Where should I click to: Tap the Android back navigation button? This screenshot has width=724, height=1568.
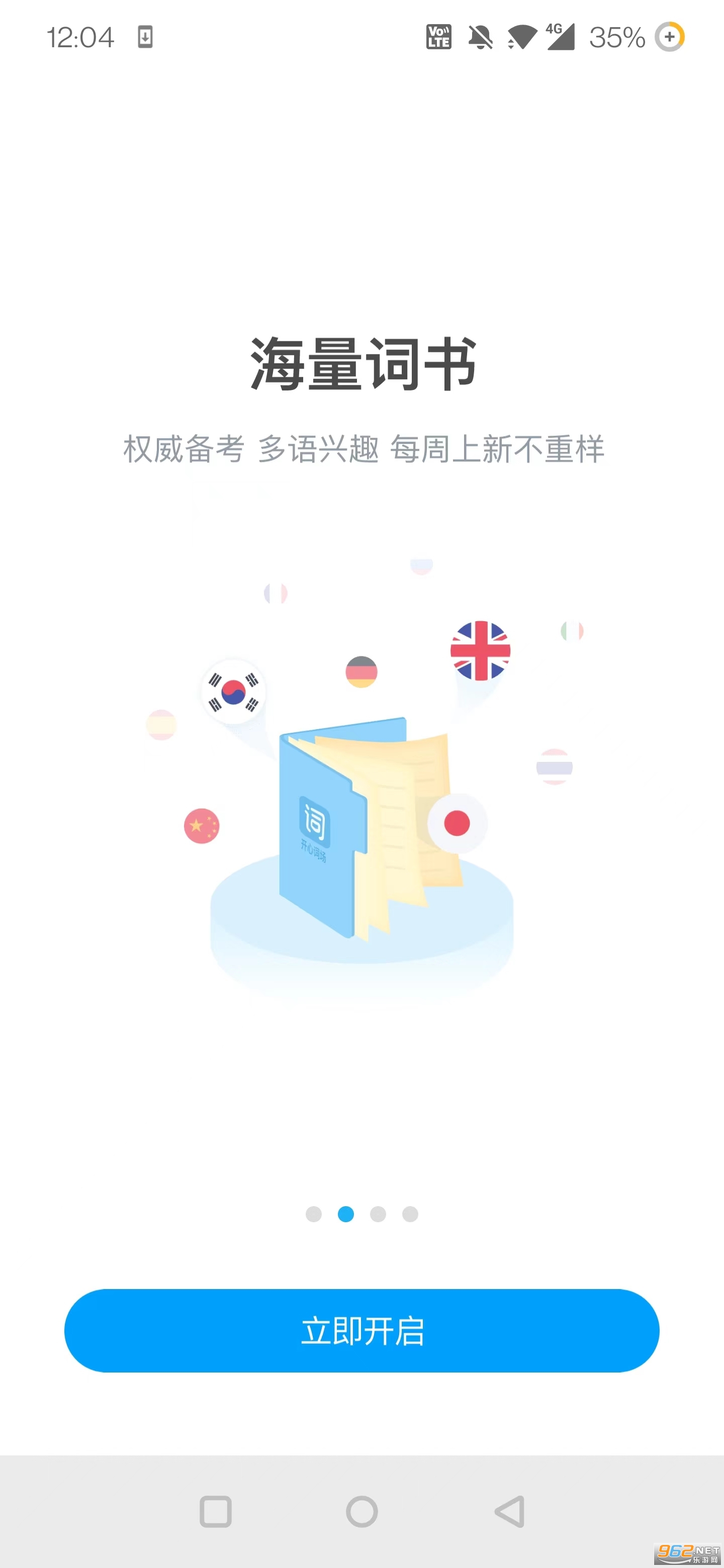click(x=509, y=1510)
